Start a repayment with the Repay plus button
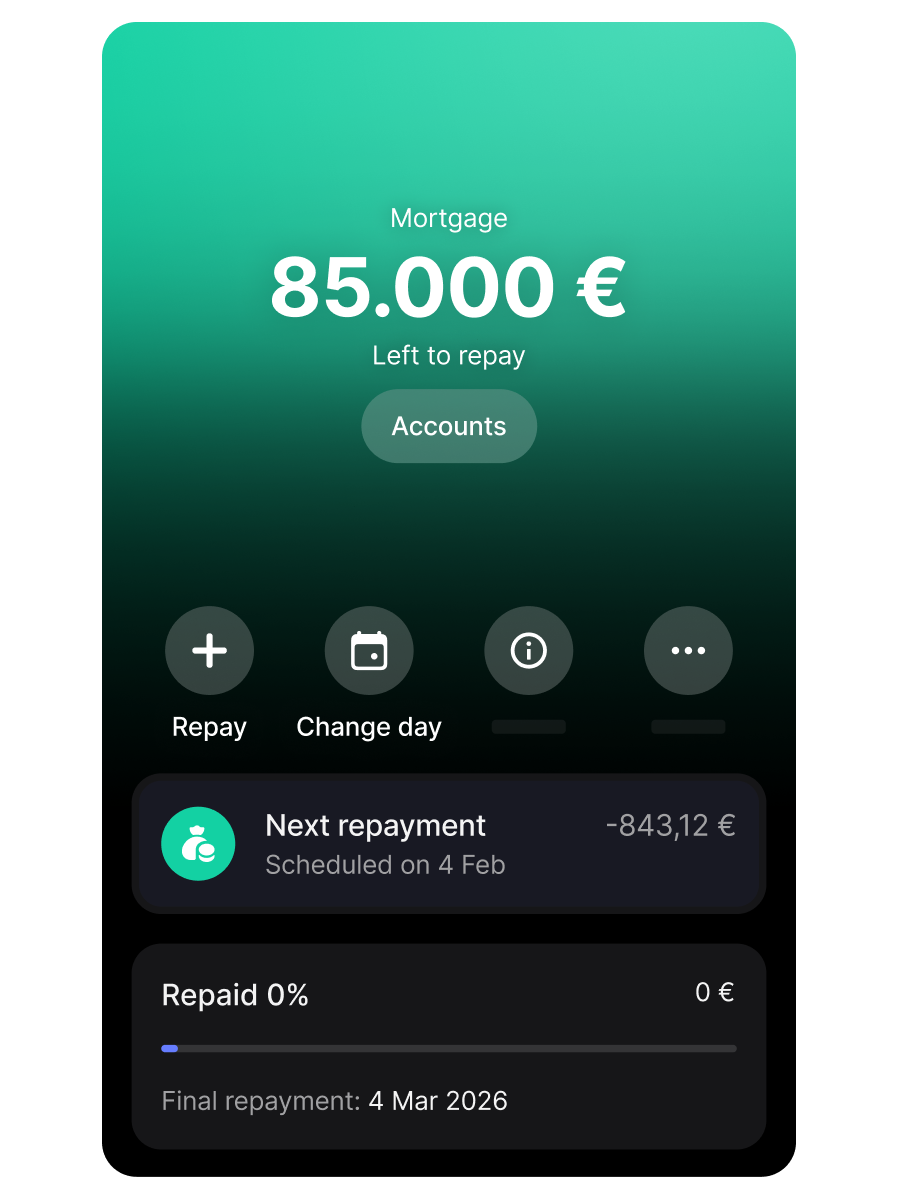 [x=209, y=651]
